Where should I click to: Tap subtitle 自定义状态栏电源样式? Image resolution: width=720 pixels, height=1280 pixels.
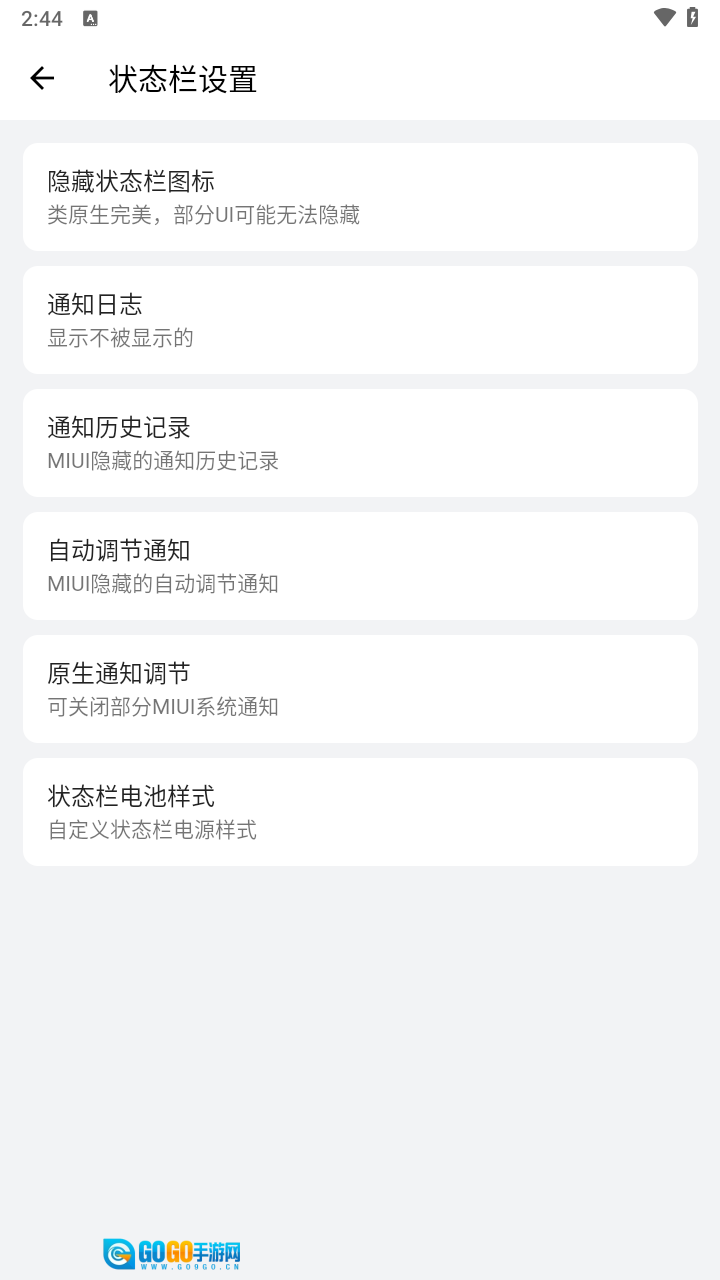152,830
